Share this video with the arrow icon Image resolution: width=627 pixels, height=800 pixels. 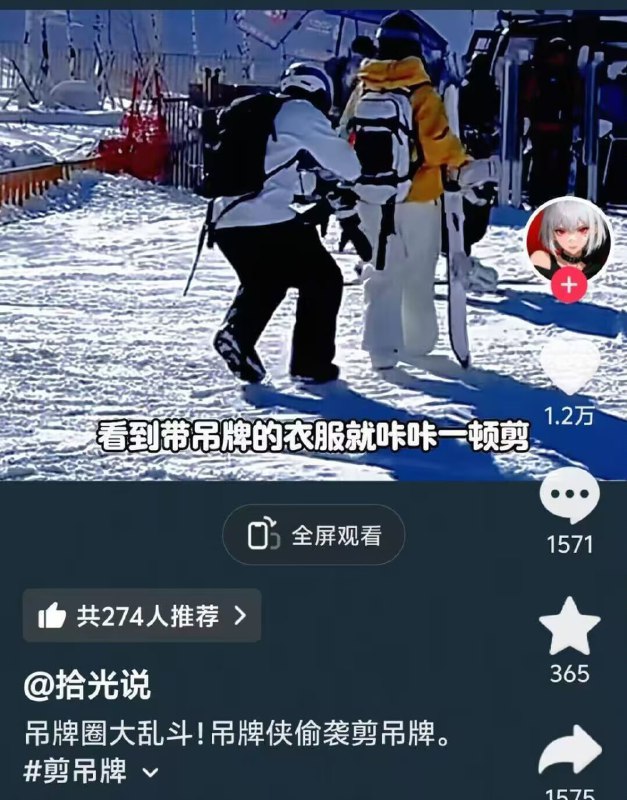click(x=569, y=752)
